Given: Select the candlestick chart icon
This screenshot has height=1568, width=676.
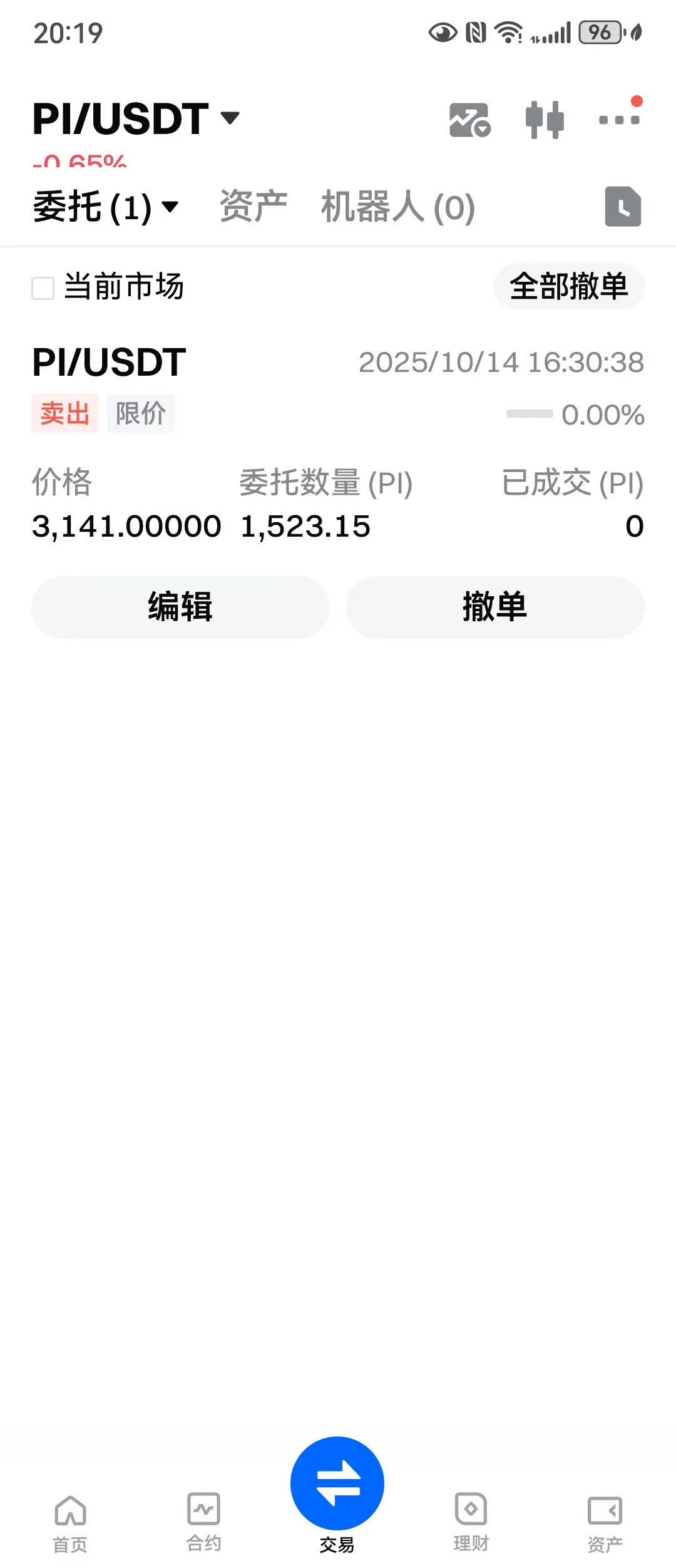Looking at the screenshot, I should pyautogui.click(x=546, y=119).
